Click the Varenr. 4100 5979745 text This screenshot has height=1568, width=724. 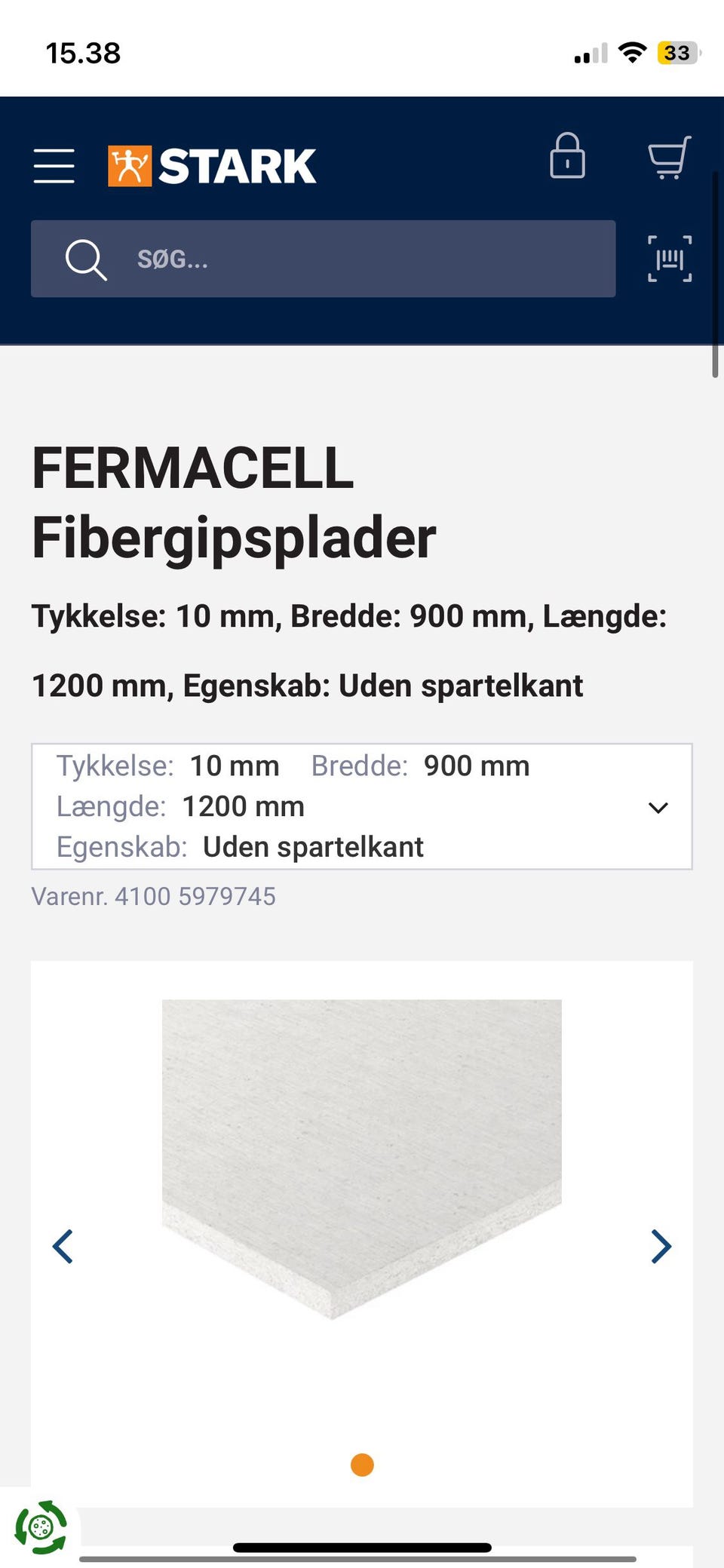point(153,896)
